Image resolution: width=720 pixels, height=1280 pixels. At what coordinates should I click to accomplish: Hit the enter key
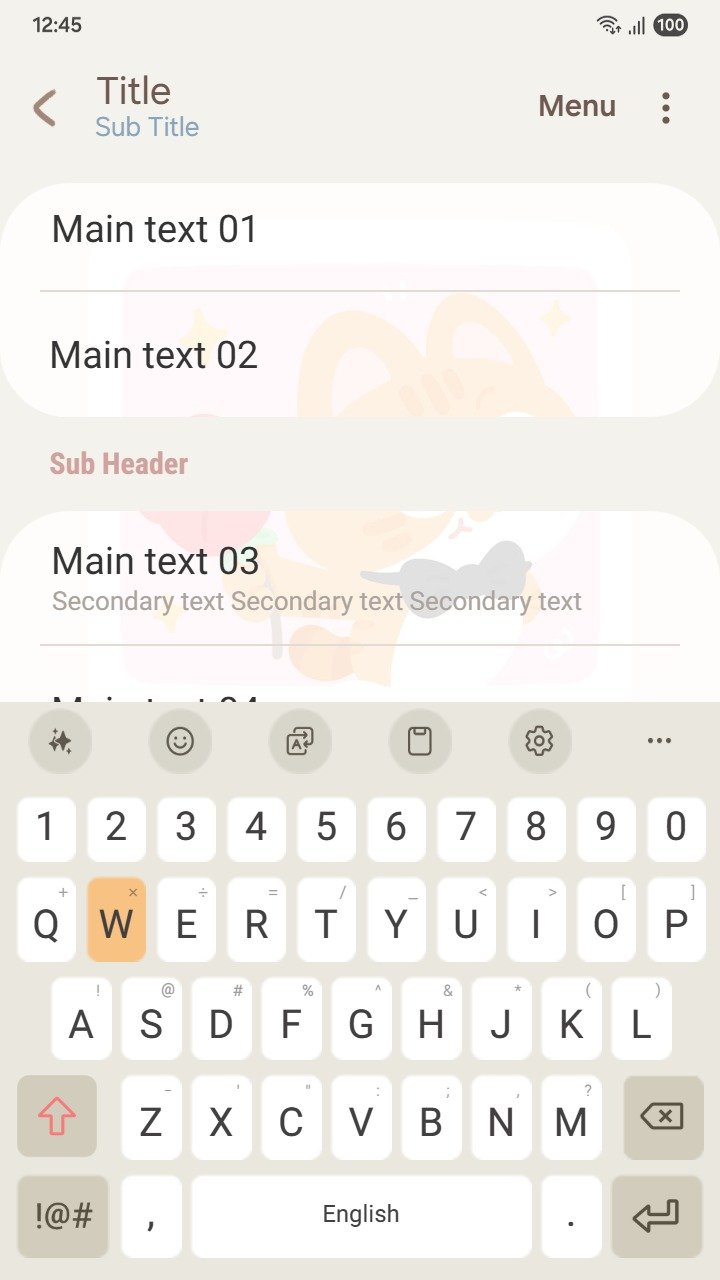pos(656,1216)
